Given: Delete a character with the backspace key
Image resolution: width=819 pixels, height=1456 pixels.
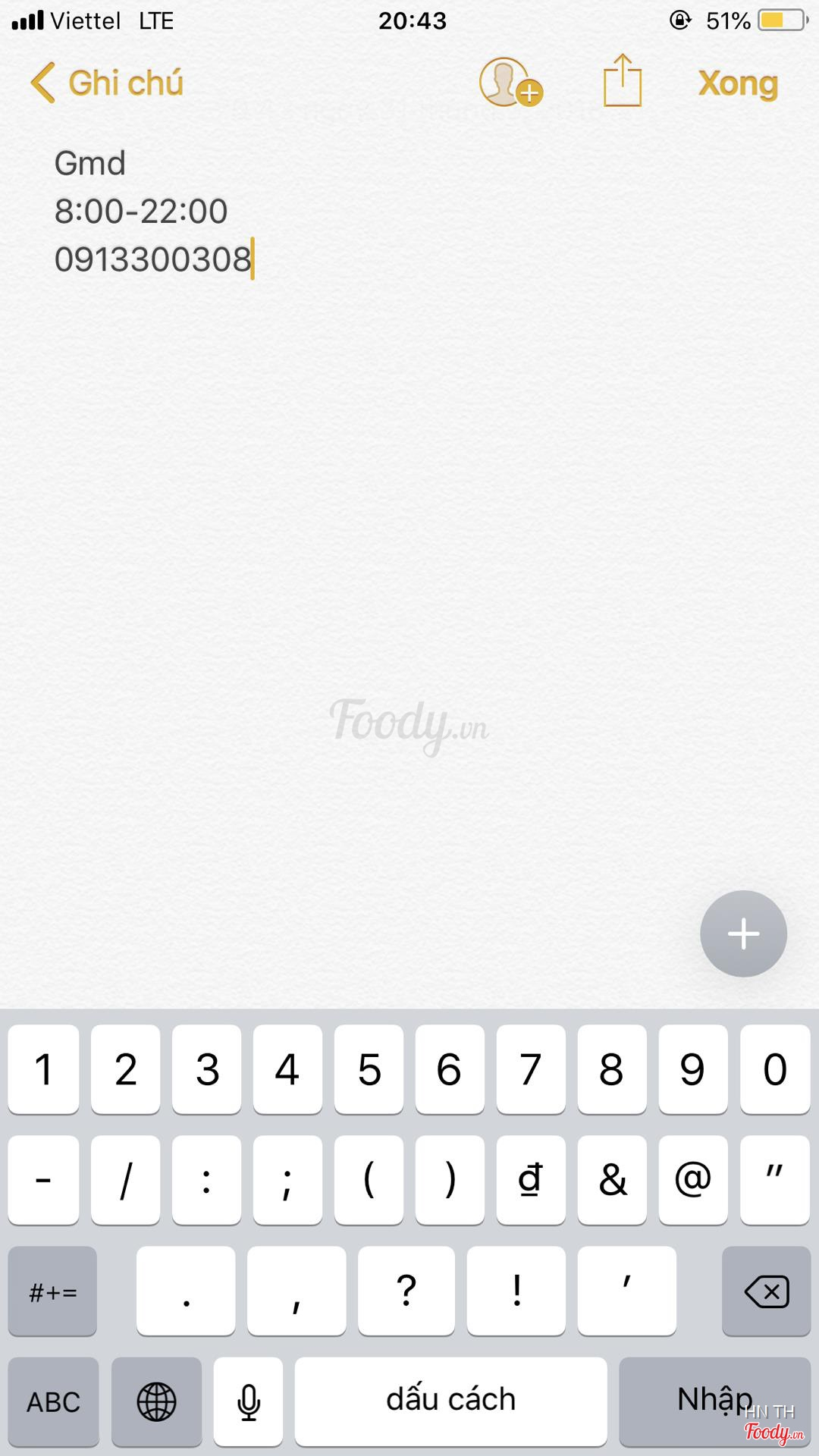Looking at the screenshot, I should [x=766, y=1291].
